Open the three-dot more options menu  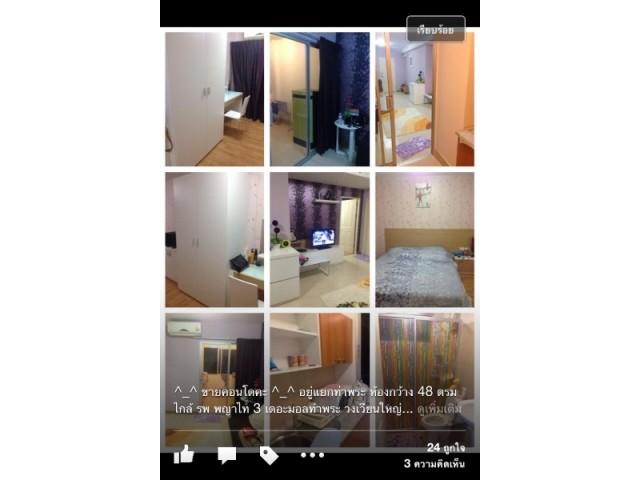(x=312, y=455)
